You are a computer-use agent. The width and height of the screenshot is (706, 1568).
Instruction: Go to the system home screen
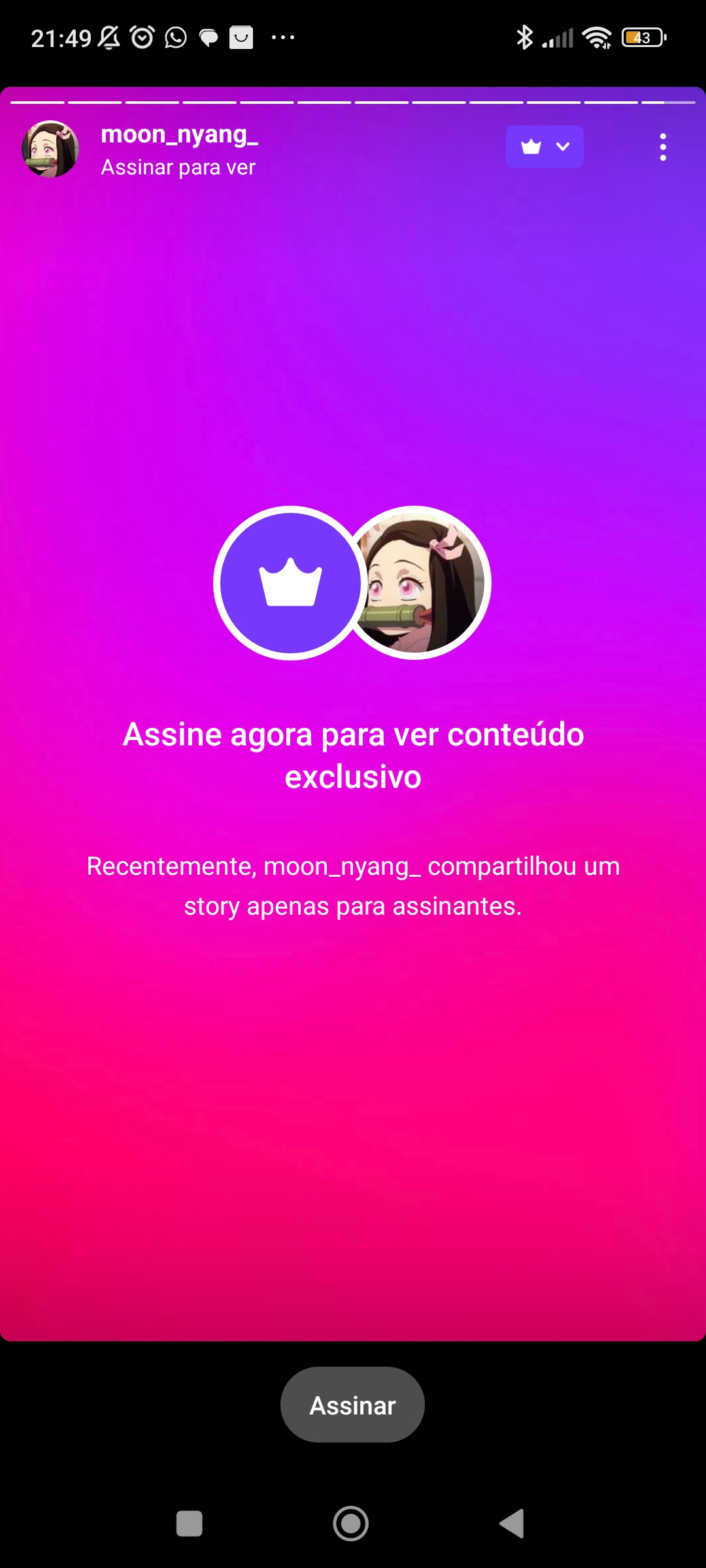351,1524
